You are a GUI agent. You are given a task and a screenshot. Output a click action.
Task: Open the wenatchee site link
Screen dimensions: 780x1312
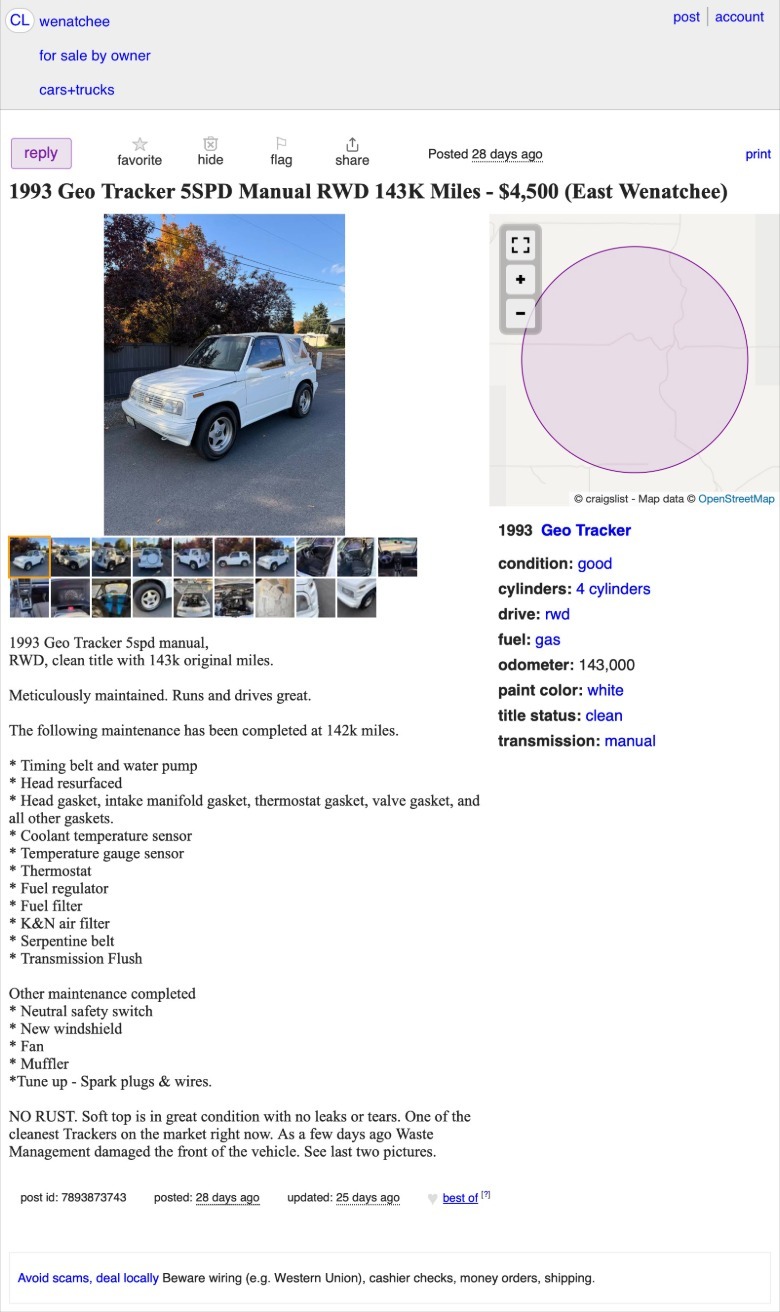[74, 21]
